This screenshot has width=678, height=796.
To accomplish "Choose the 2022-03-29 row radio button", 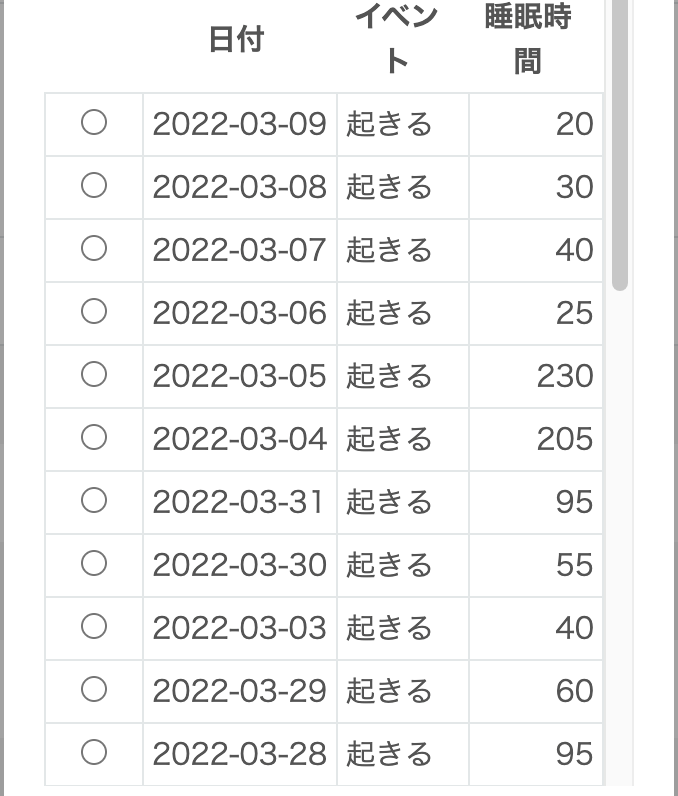I will (x=93, y=689).
